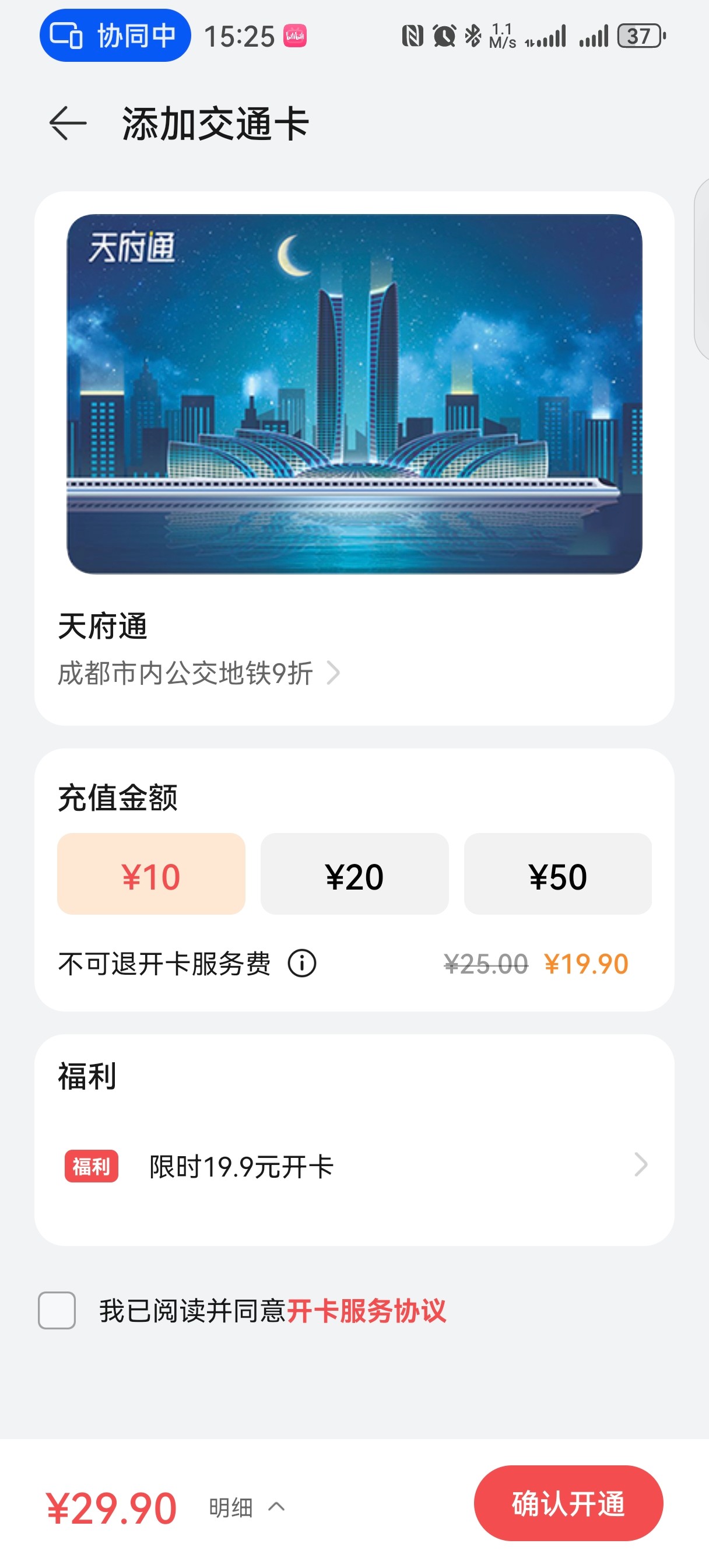Check the agreement consent checkbox
The height and width of the screenshot is (1568, 709).
[x=57, y=1311]
